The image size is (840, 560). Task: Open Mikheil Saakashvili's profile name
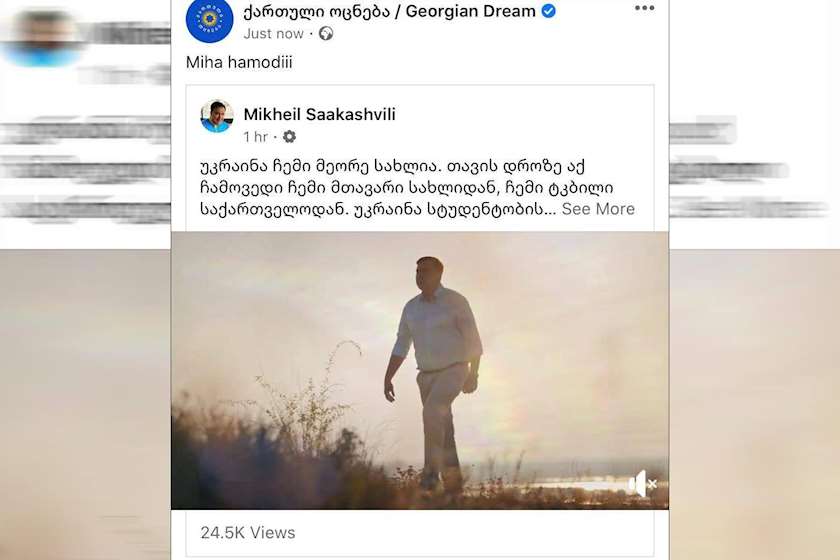[319, 115]
